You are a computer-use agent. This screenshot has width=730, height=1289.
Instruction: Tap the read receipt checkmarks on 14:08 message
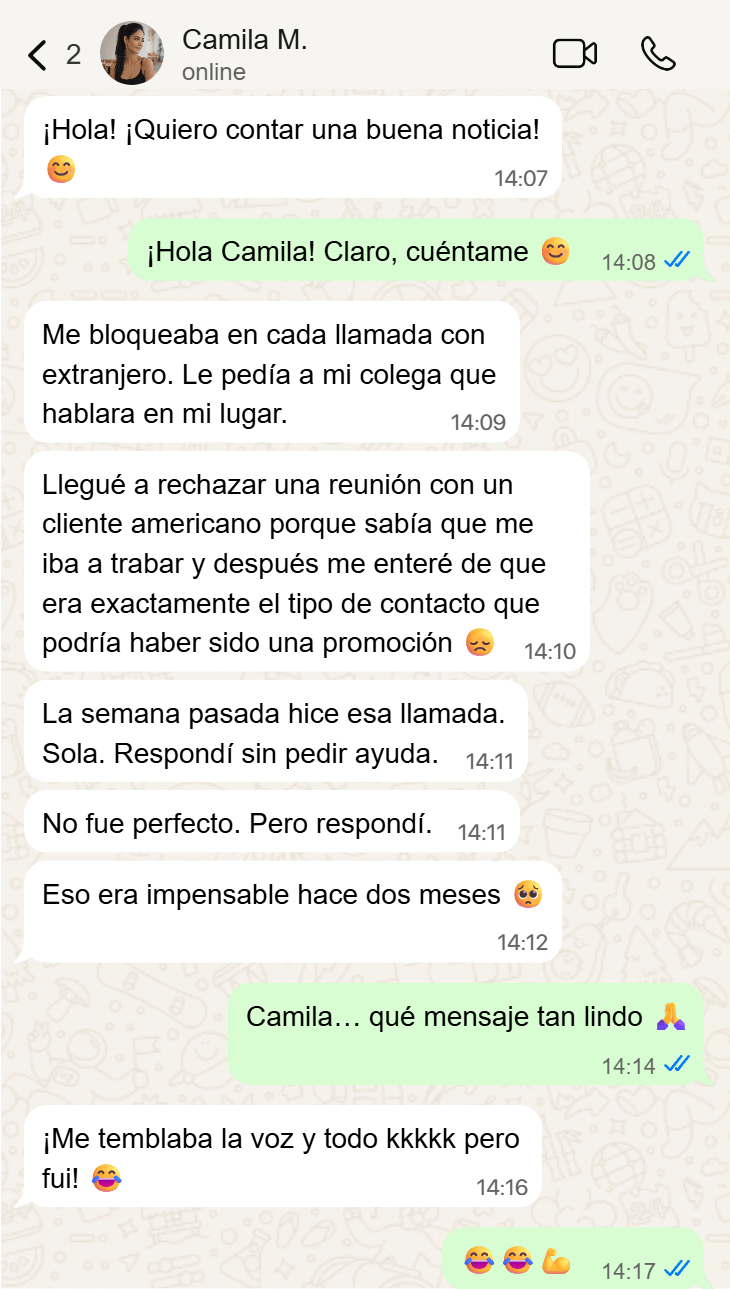(676, 258)
